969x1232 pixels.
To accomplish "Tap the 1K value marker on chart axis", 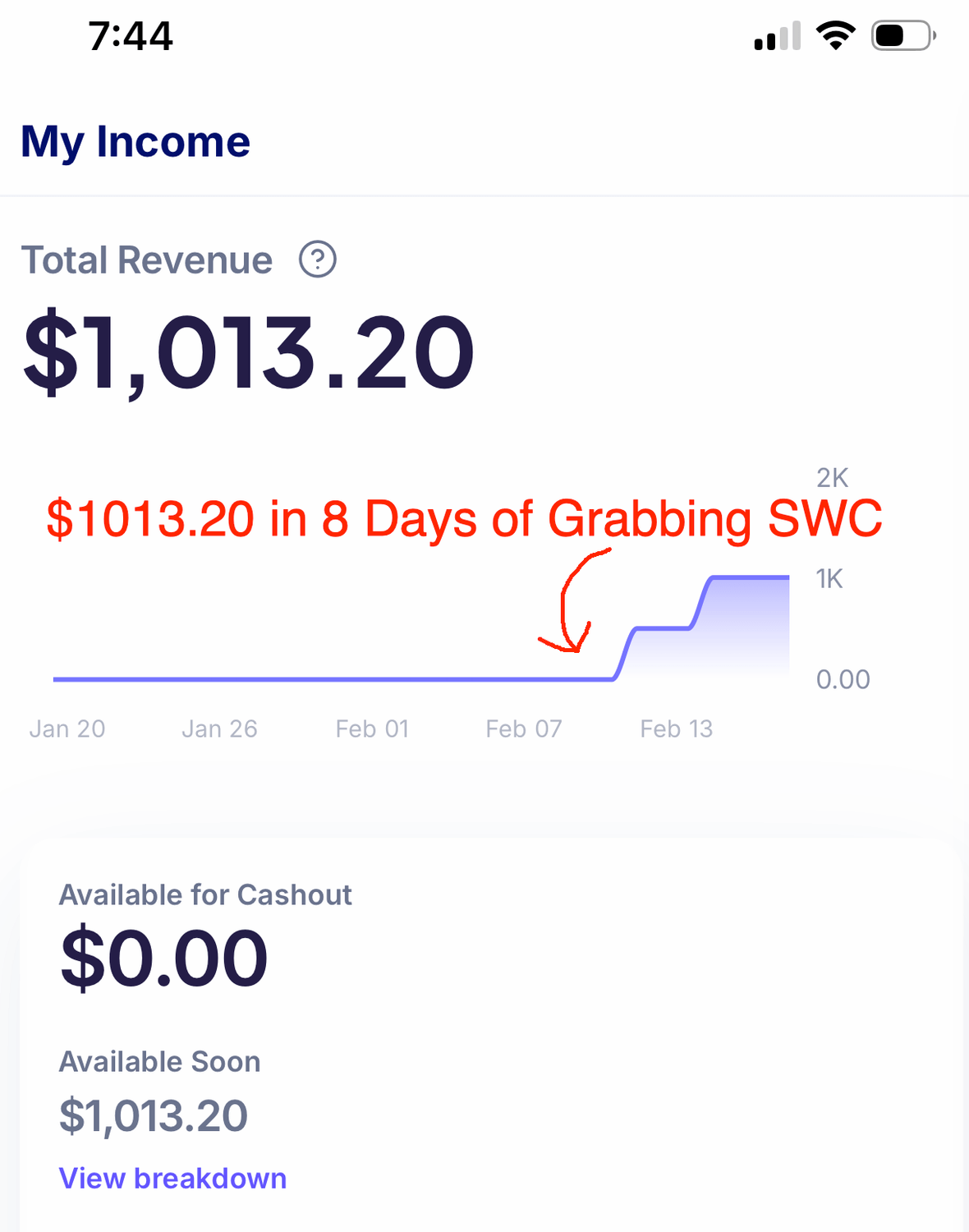I will click(x=829, y=578).
